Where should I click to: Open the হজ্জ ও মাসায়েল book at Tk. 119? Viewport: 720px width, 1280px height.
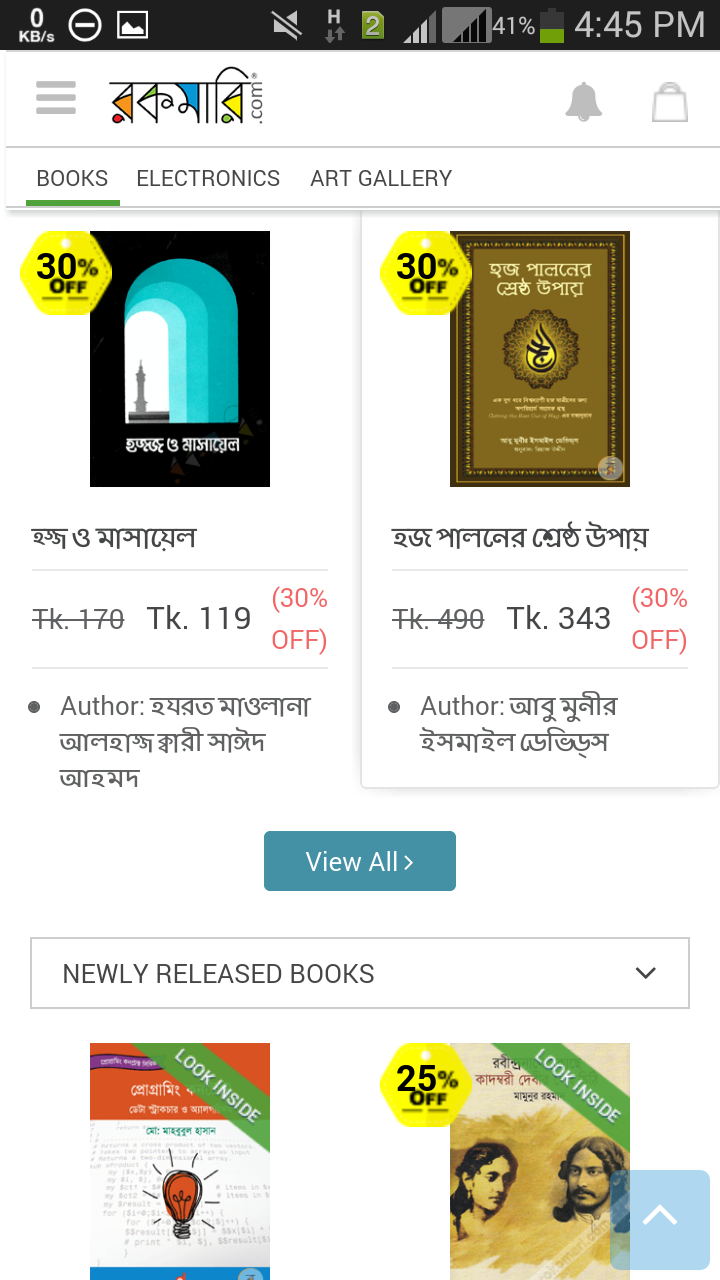(180, 360)
